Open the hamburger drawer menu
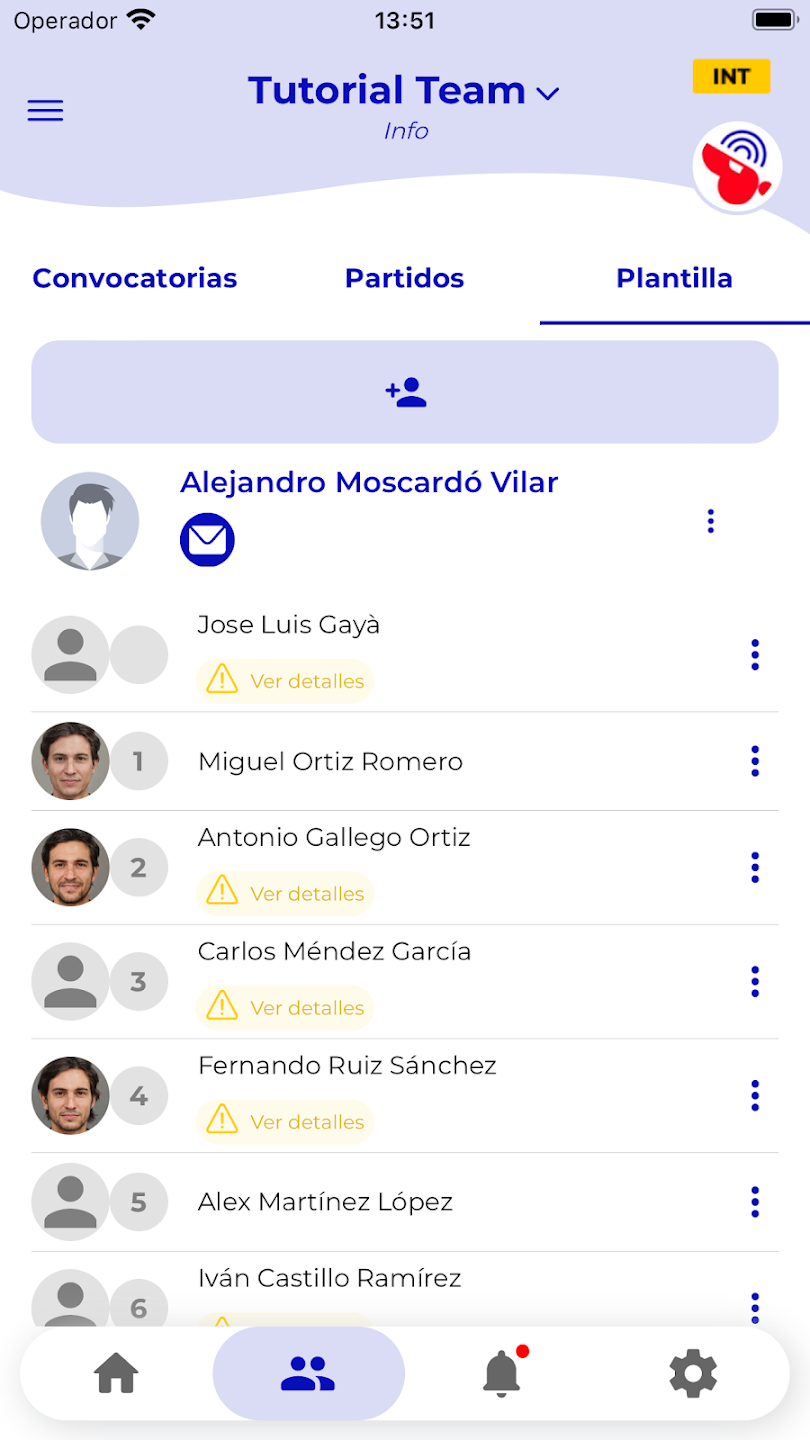810x1440 pixels. coord(45,110)
